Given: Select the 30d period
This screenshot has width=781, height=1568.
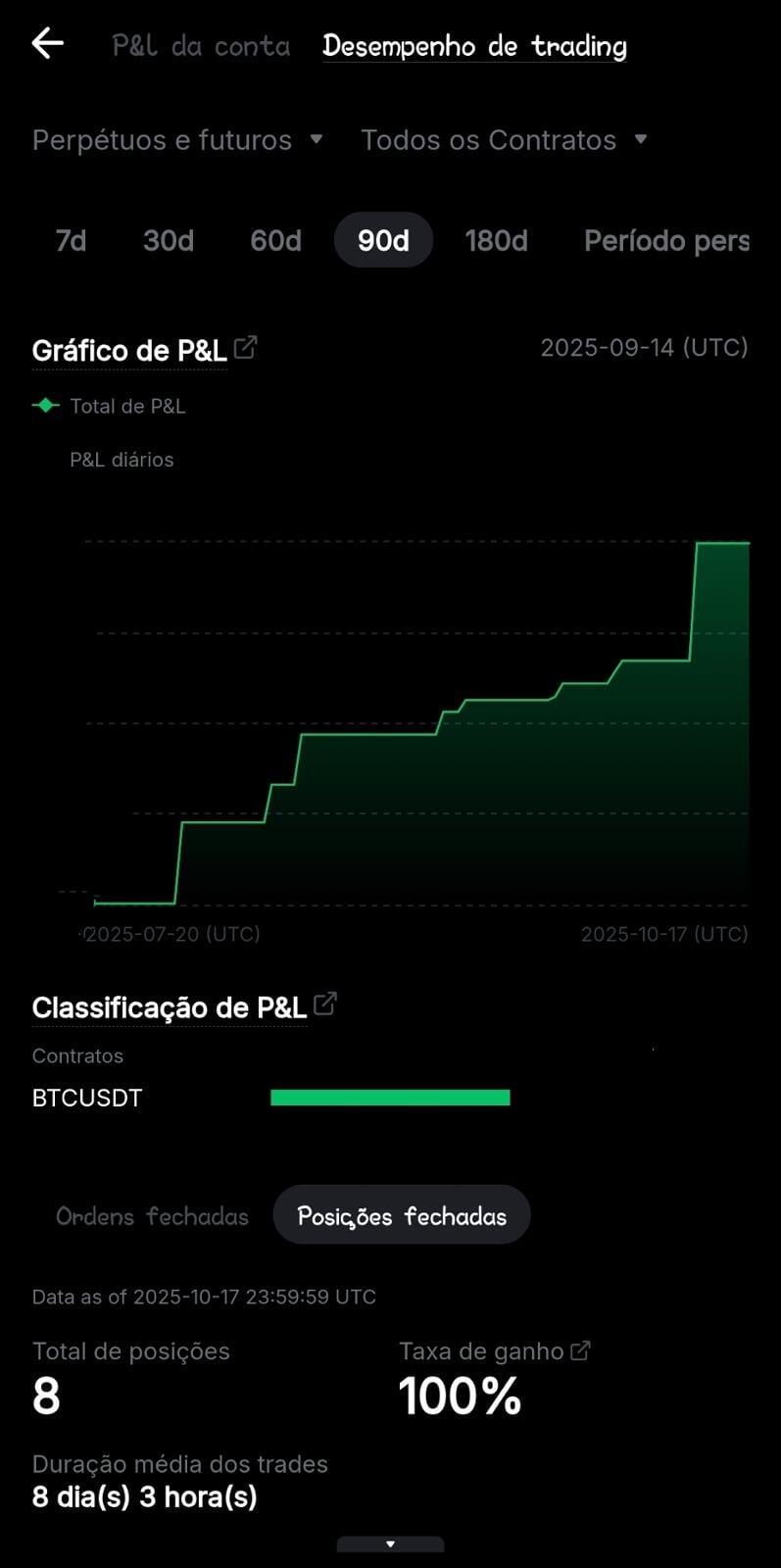Looking at the screenshot, I should [169, 240].
